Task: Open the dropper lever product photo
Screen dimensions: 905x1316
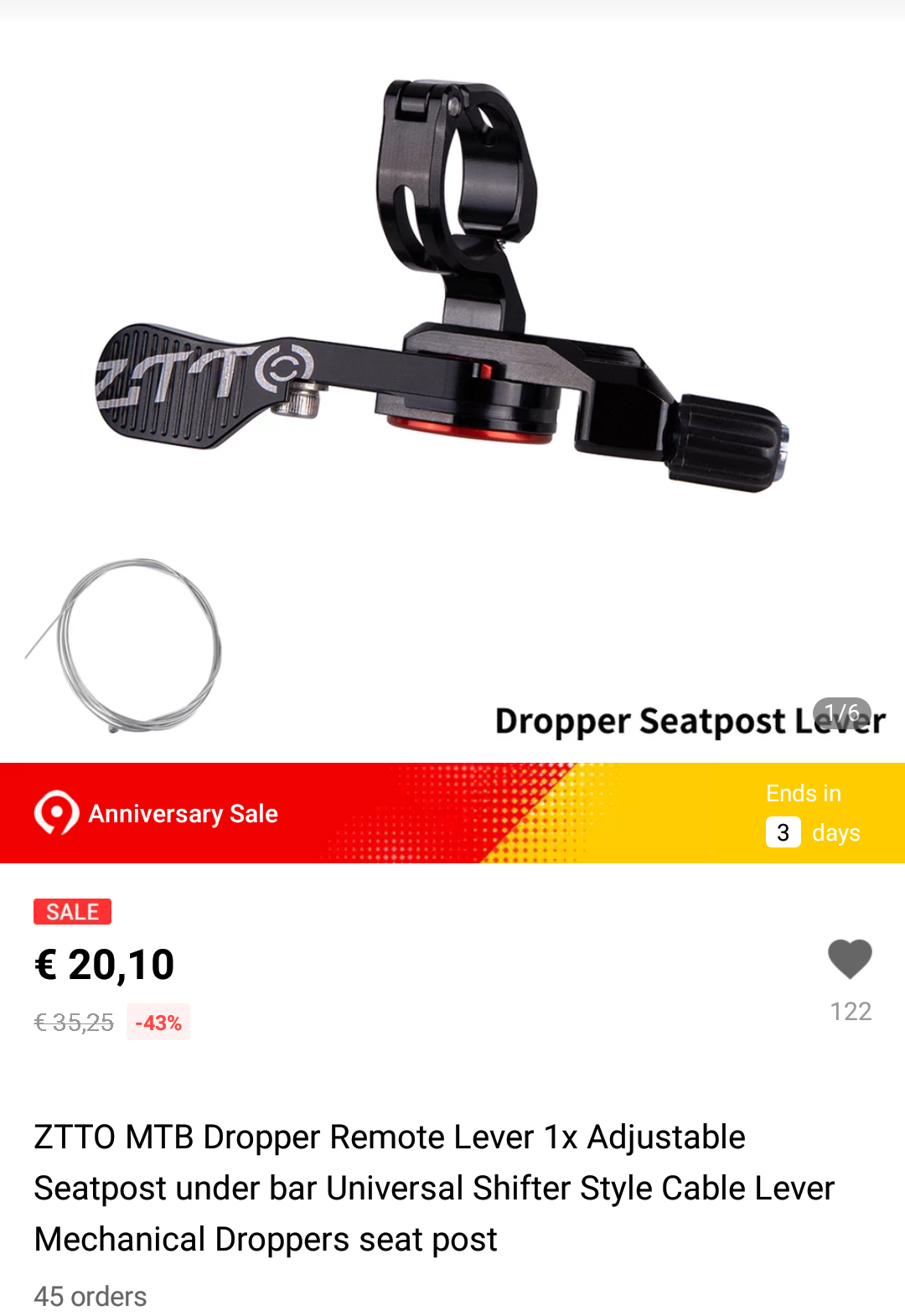Action: tap(444, 335)
